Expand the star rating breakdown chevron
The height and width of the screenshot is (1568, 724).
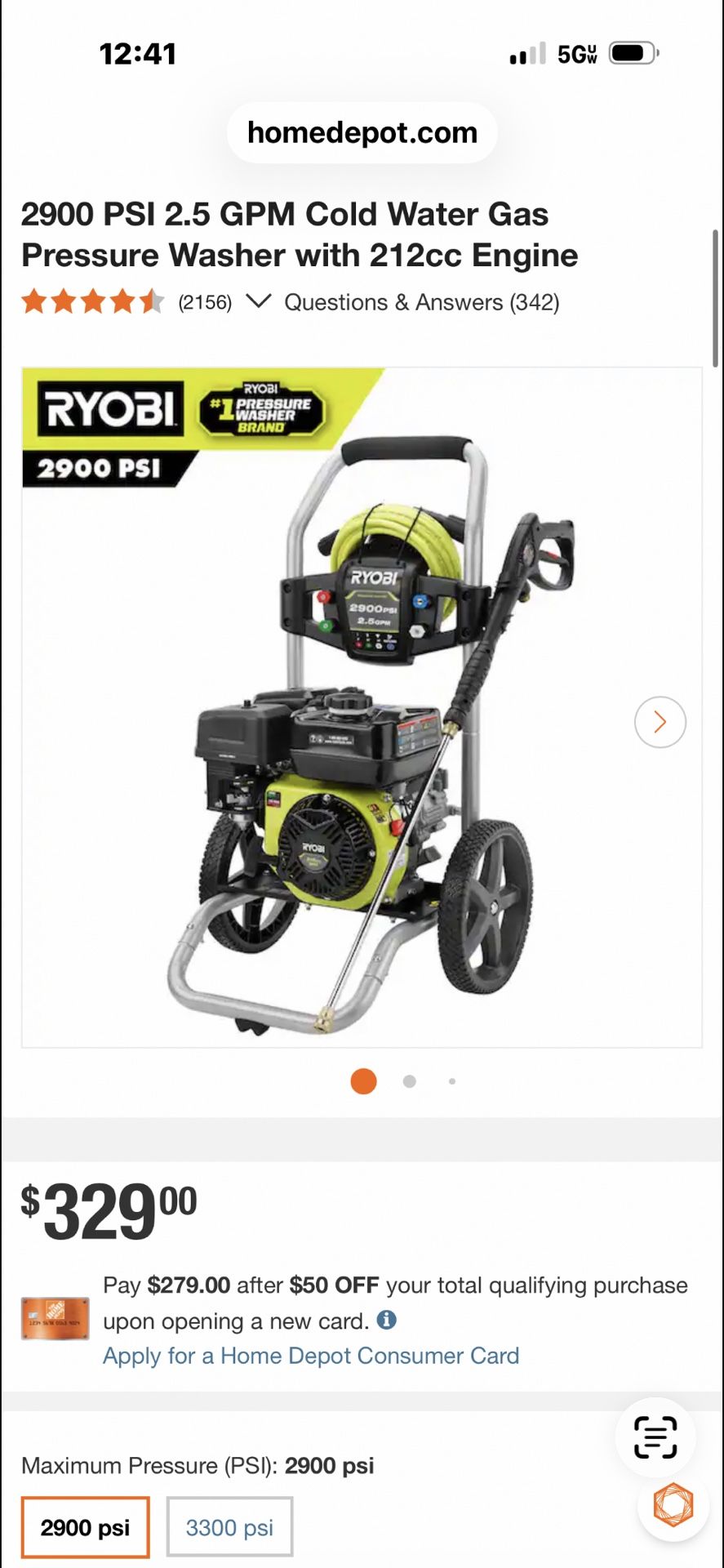tap(259, 301)
